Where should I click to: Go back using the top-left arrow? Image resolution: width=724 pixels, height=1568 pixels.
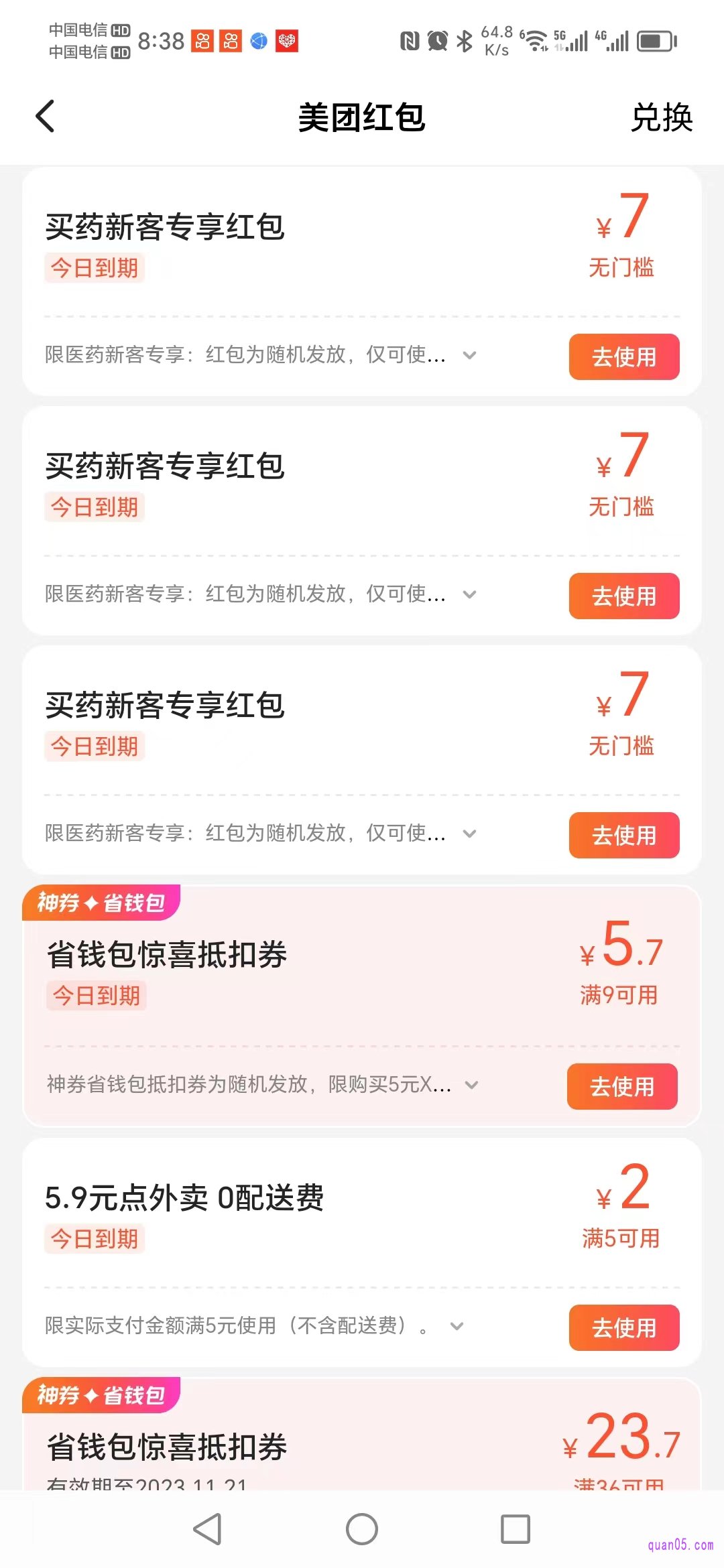tap(45, 117)
